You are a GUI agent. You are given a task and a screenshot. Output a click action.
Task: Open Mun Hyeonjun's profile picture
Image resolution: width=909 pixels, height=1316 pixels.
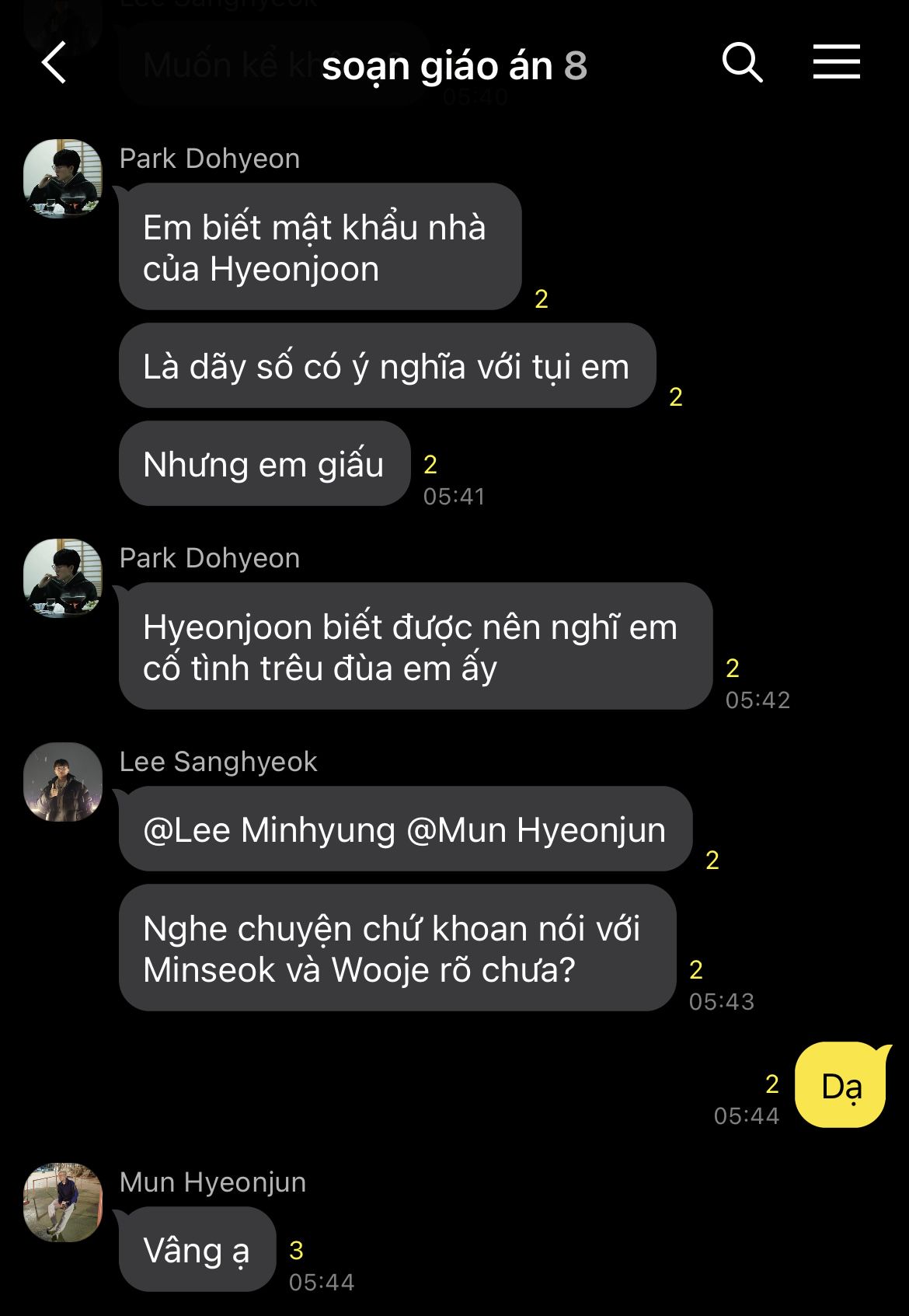pyautogui.click(x=63, y=1203)
